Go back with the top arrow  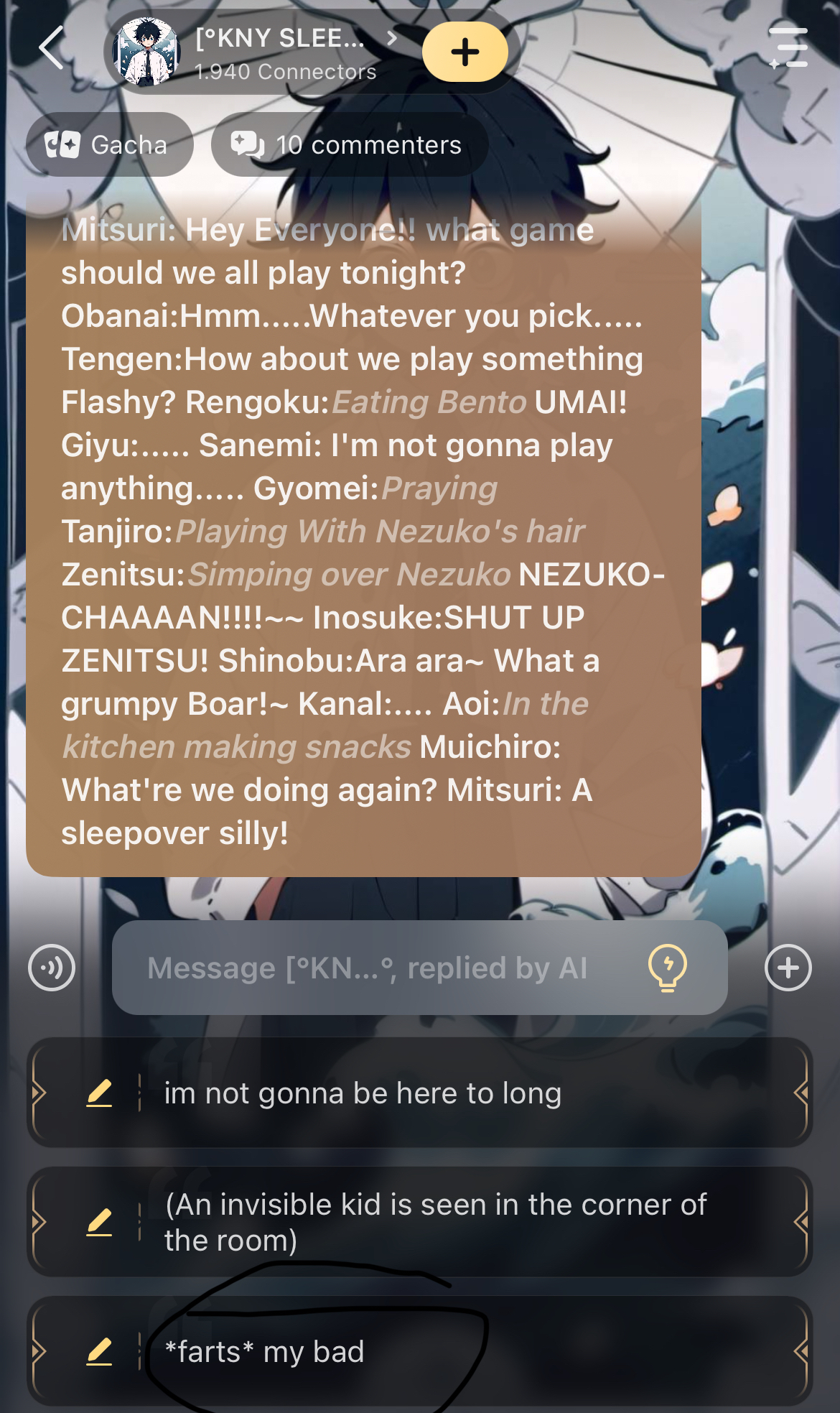click(52, 49)
